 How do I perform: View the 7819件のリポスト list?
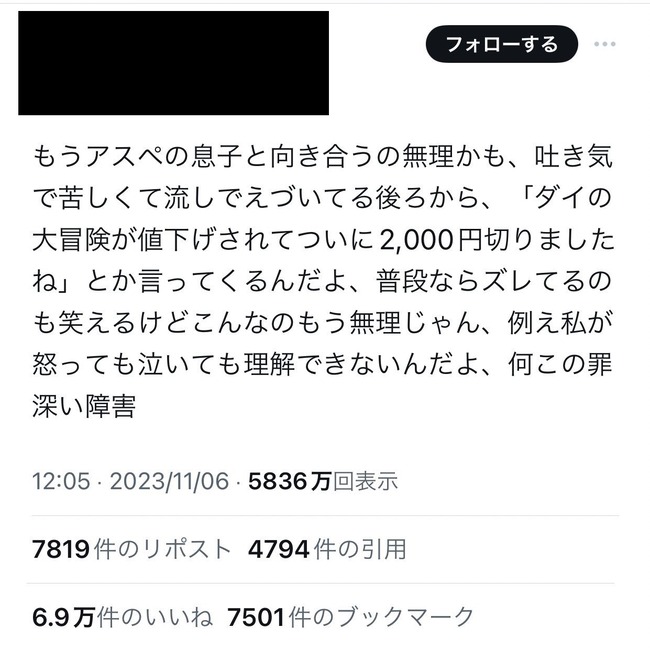[x=131, y=549]
